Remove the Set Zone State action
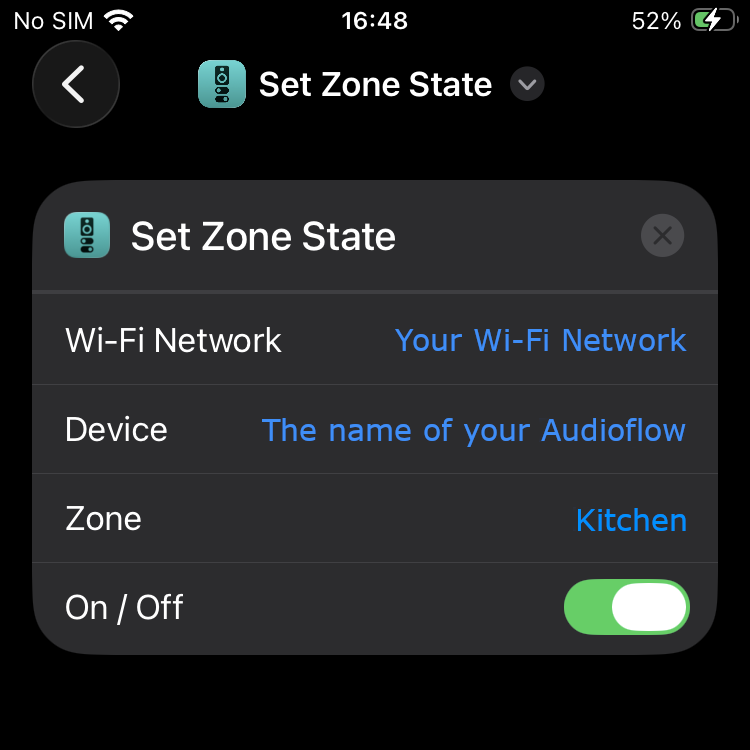 click(661, 236)
